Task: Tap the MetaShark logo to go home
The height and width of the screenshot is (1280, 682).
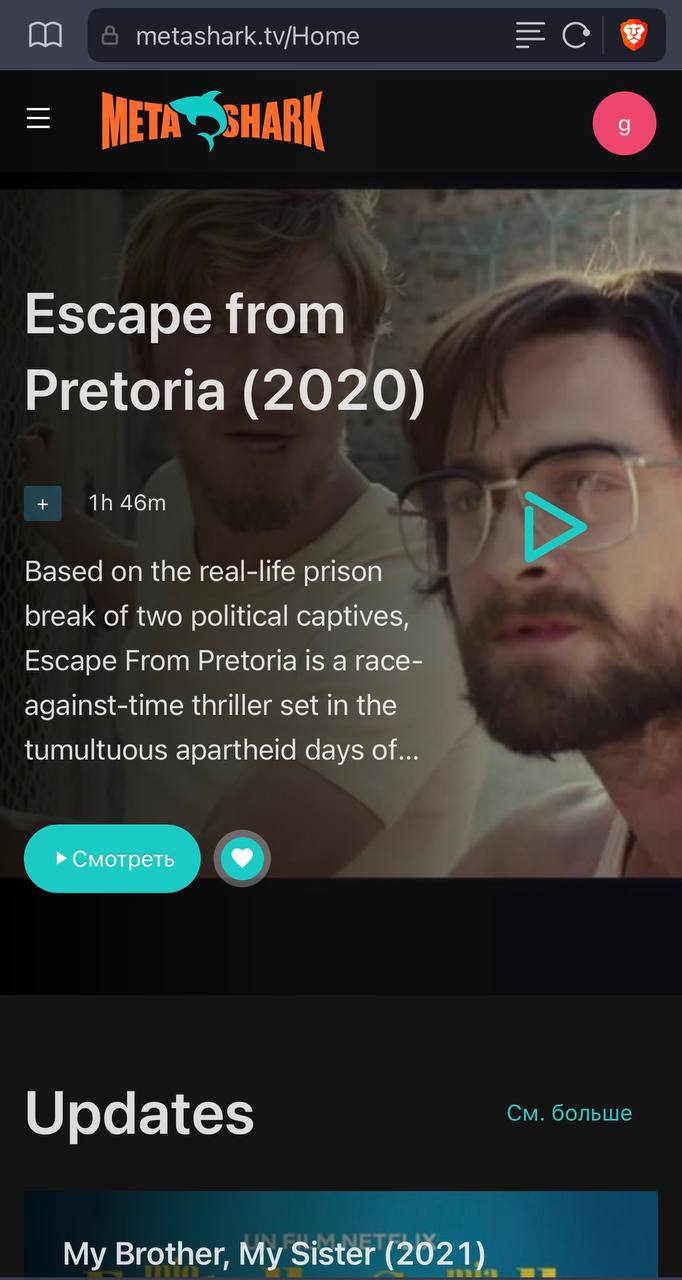Action: (212, 121)
